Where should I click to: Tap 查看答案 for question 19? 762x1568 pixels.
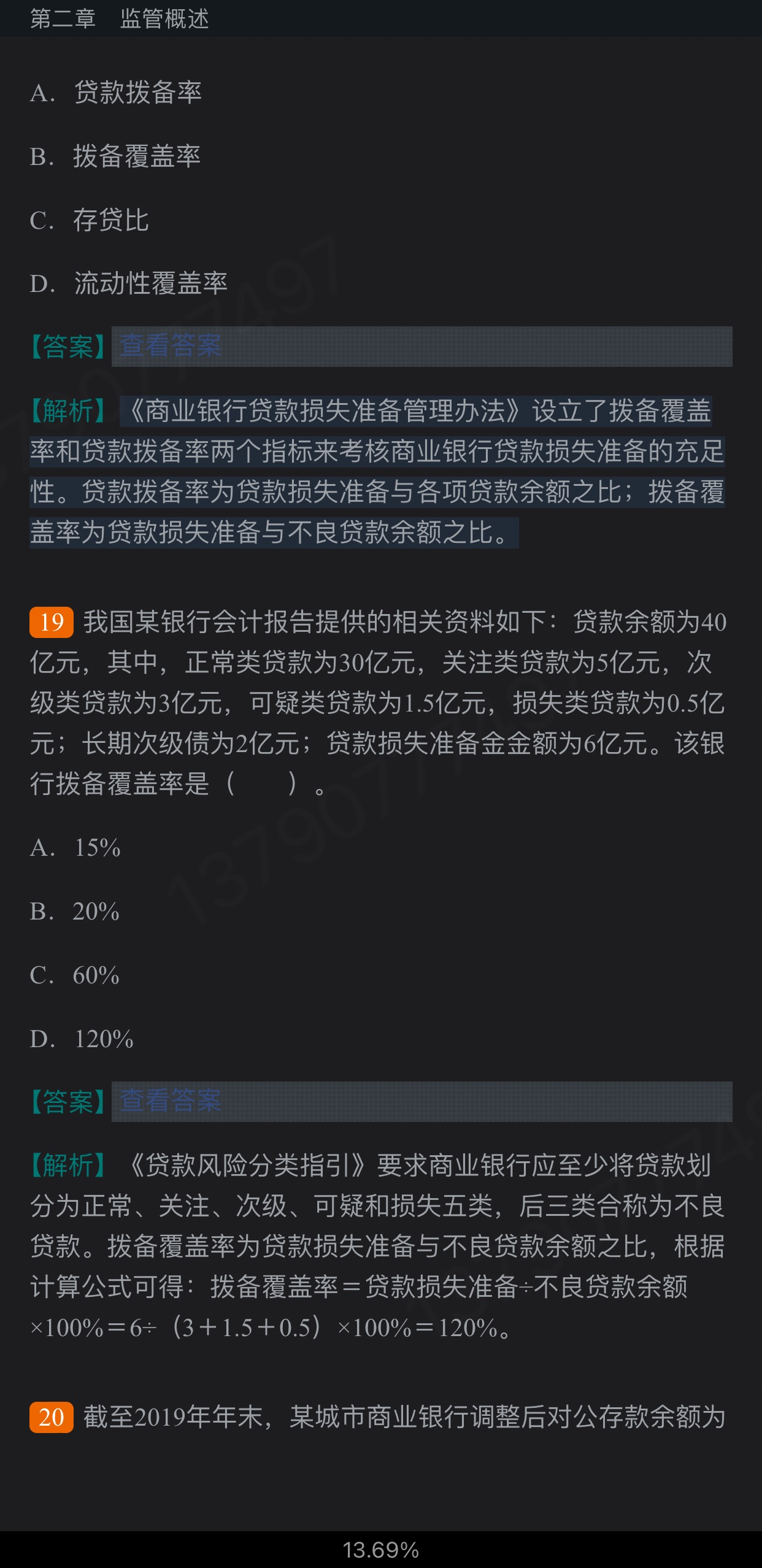171,1102
